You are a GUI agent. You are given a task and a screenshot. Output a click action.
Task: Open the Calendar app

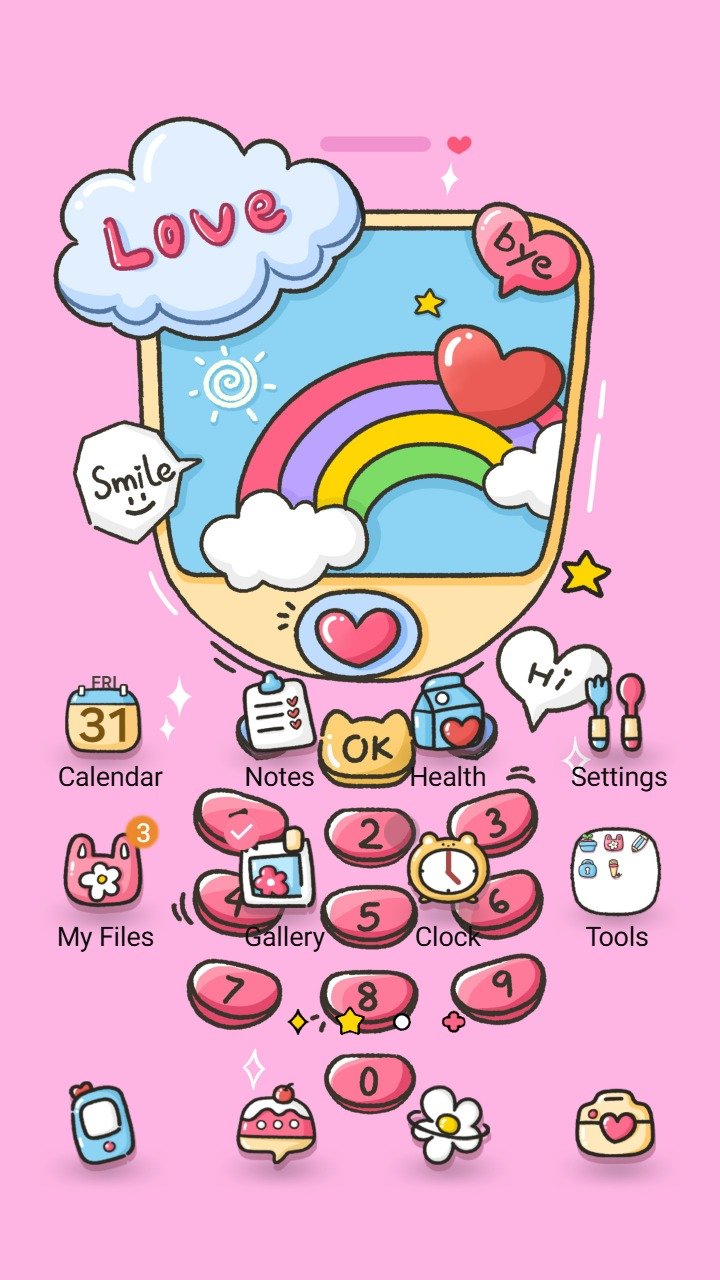[104, 716]
